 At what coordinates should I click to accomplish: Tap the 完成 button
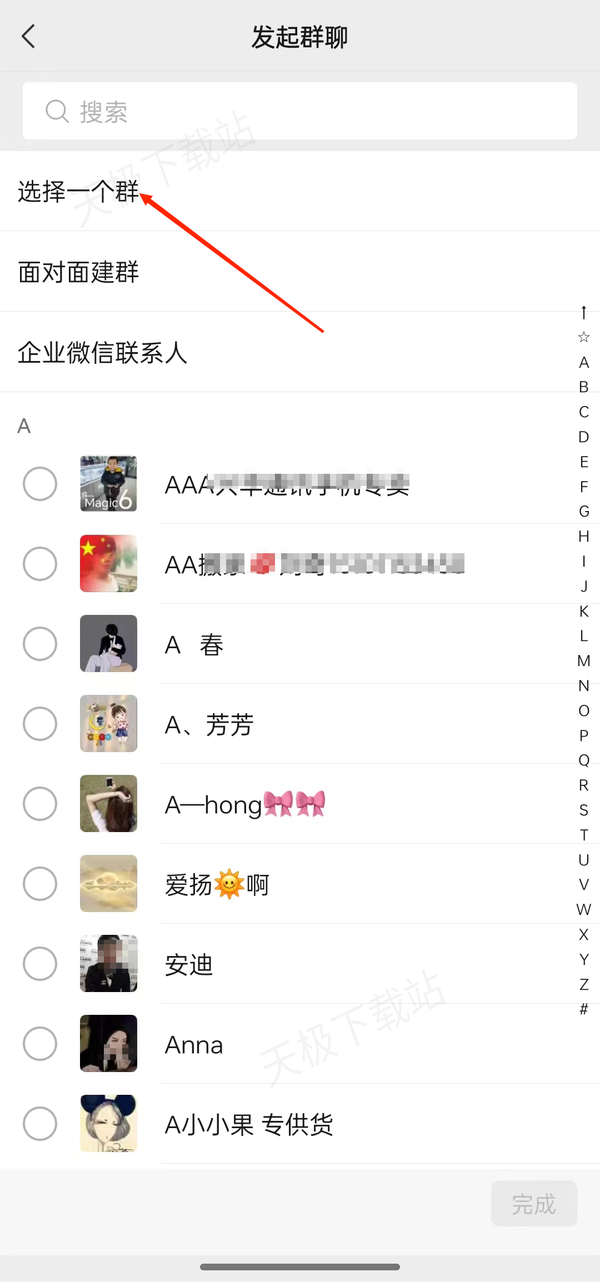(x=533, y=1204)
